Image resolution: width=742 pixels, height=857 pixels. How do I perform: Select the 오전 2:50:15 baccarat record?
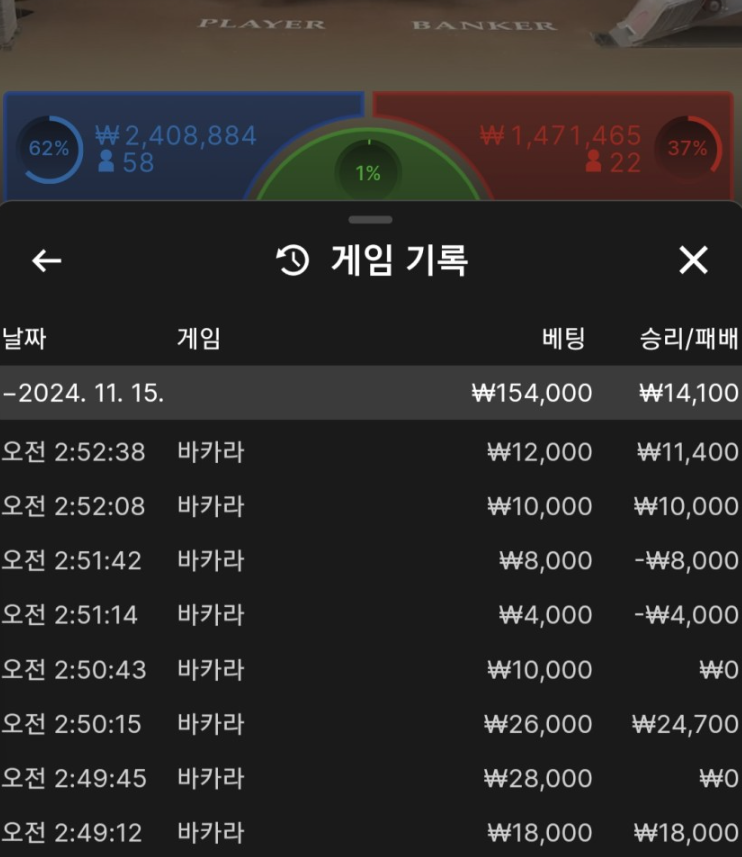pyautogui.click(x=370, y=723)
